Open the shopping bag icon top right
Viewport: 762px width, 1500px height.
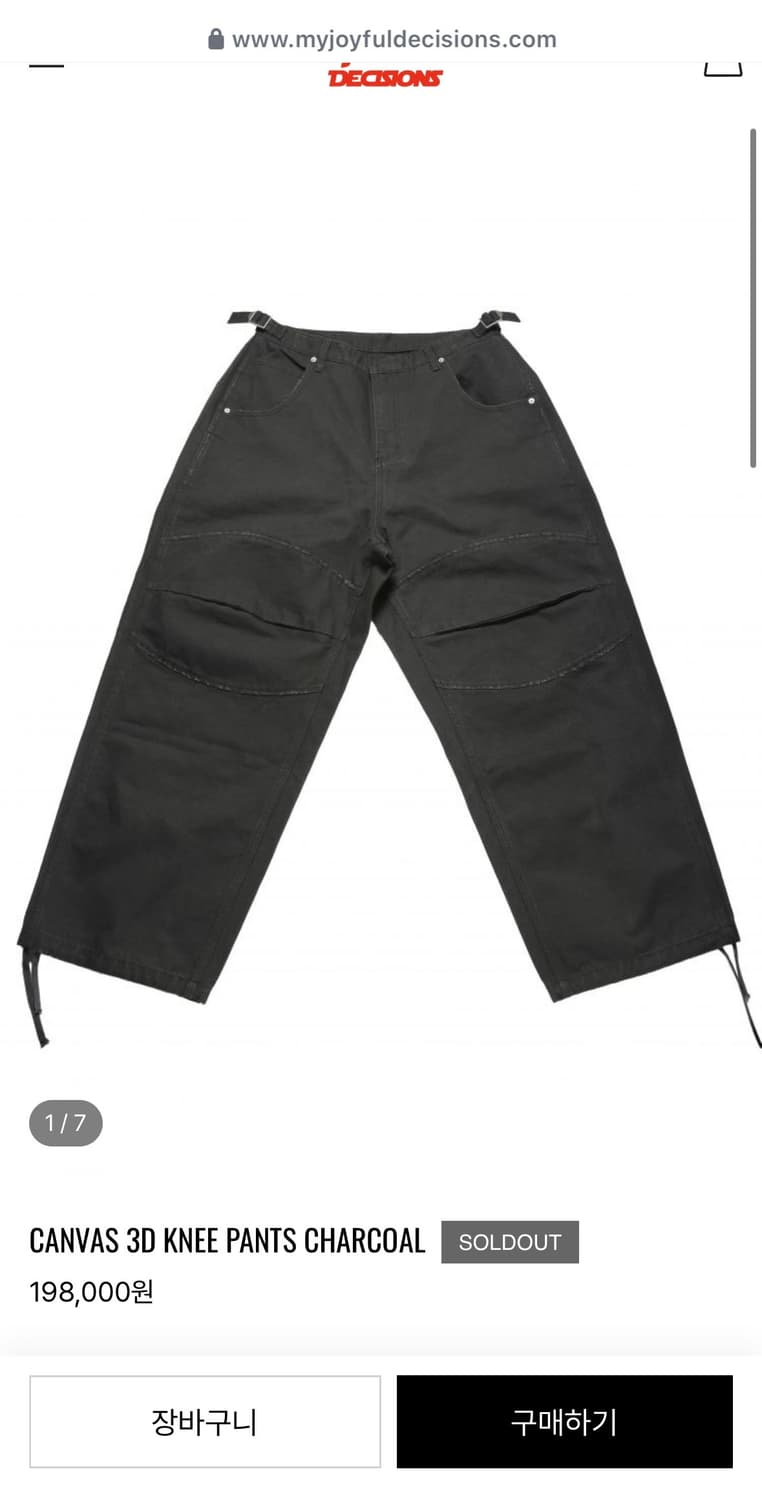point(722,67)
